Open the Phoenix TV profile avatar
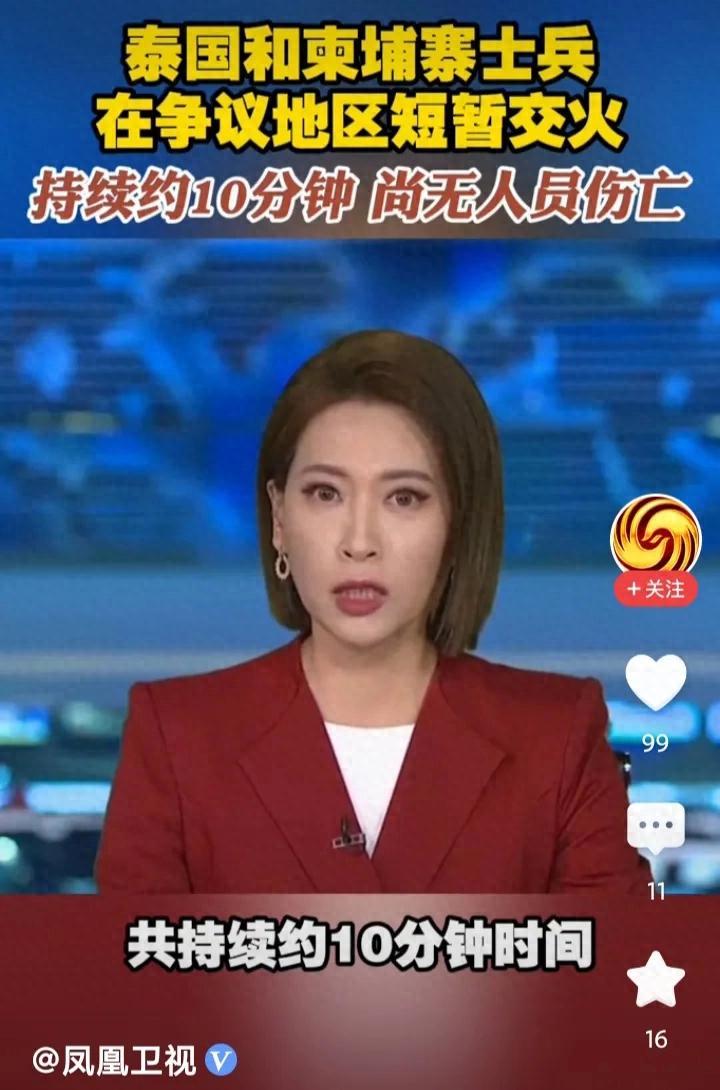The height and width of the screenshot is (1090, 720). pos(656,537)
